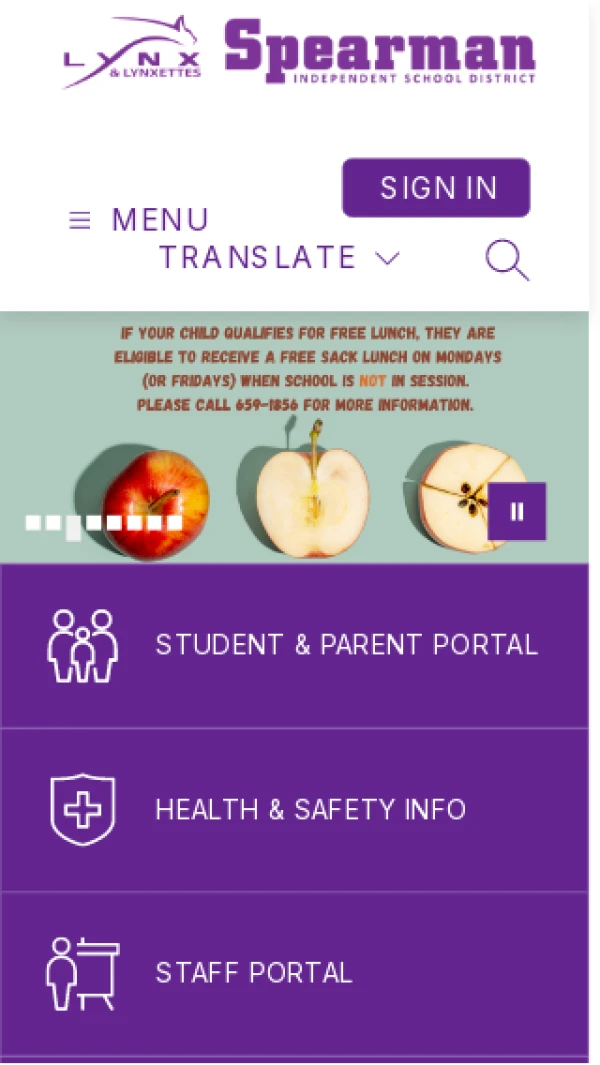Viewport: 600px width, 1065px height.
Task: Open the search magnifier icon
Action: click(x=507, y=260)
